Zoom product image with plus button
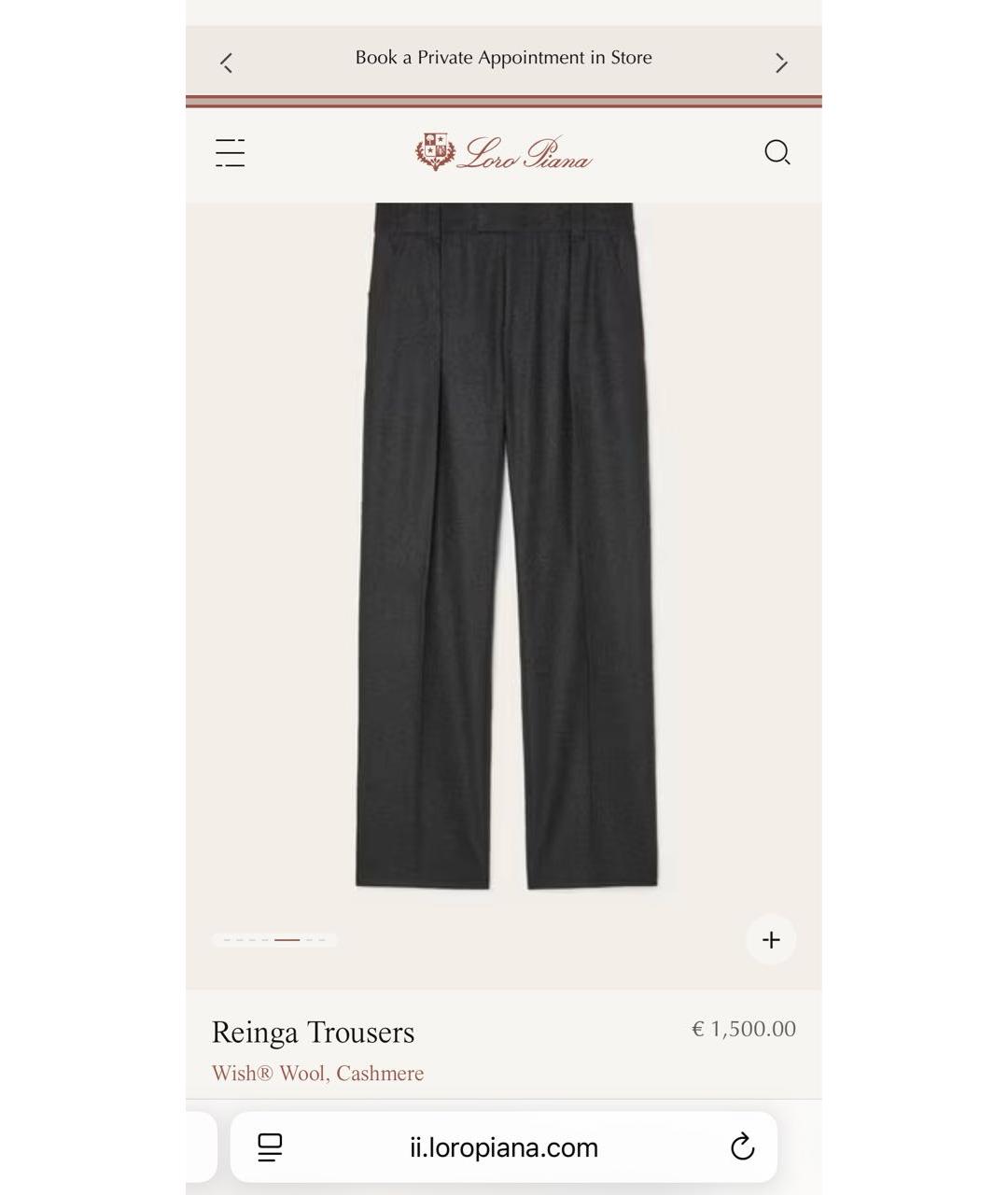 (770, 939)
